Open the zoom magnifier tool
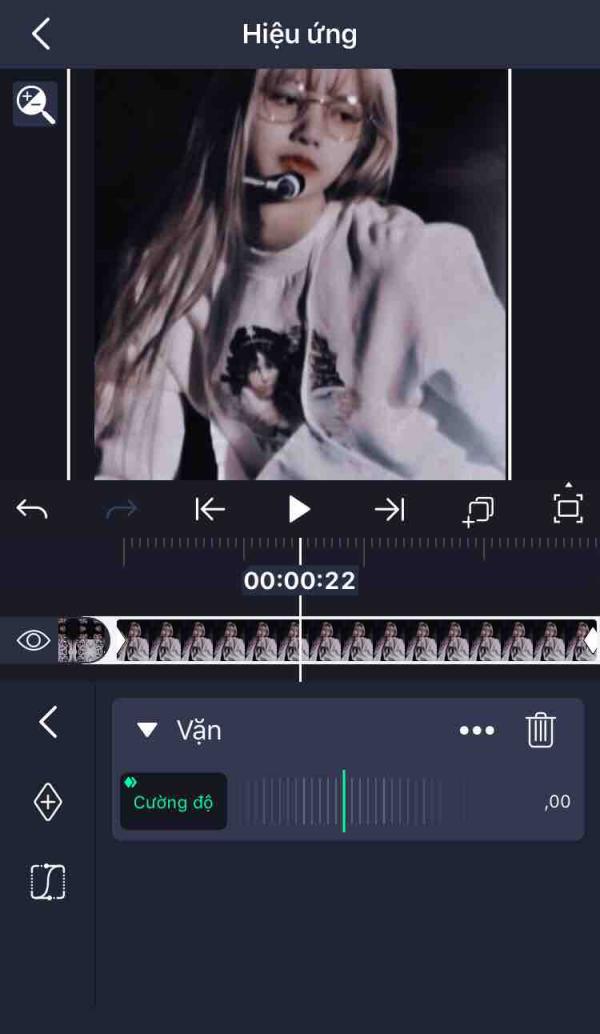This screenshot has height=1034, width=600. (x=35, y=103)
